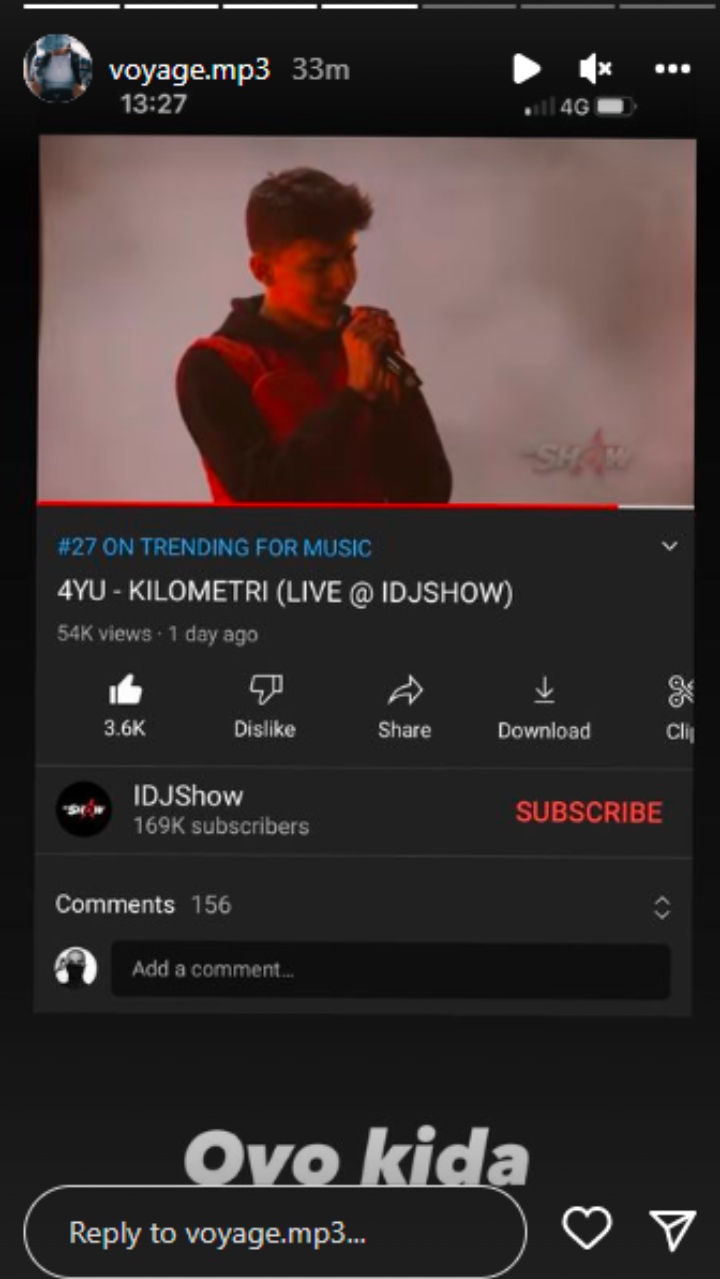This screenshot has width=720, height=1279.
Task: Open the story overflow menu
Action: point(672,69)
